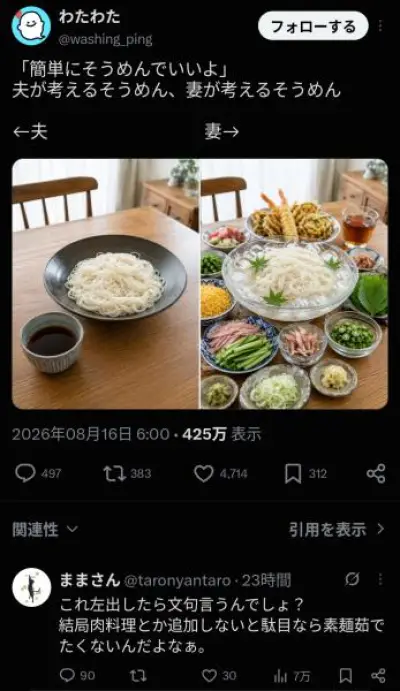The height and width of the screenshot is (691, 400).
Task: Expand the 関連性 reply sorting dropdown
Action: point(45,529)
